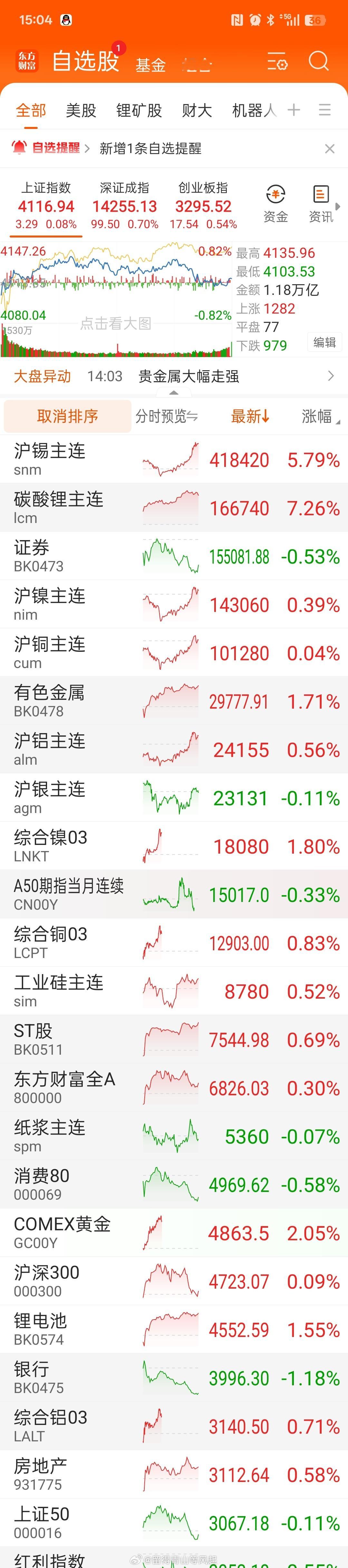Image resolution: width=348 pixels, height=1568 pixels.
Task: Switch to the 财大 group tab
Action: coord(197,110)
